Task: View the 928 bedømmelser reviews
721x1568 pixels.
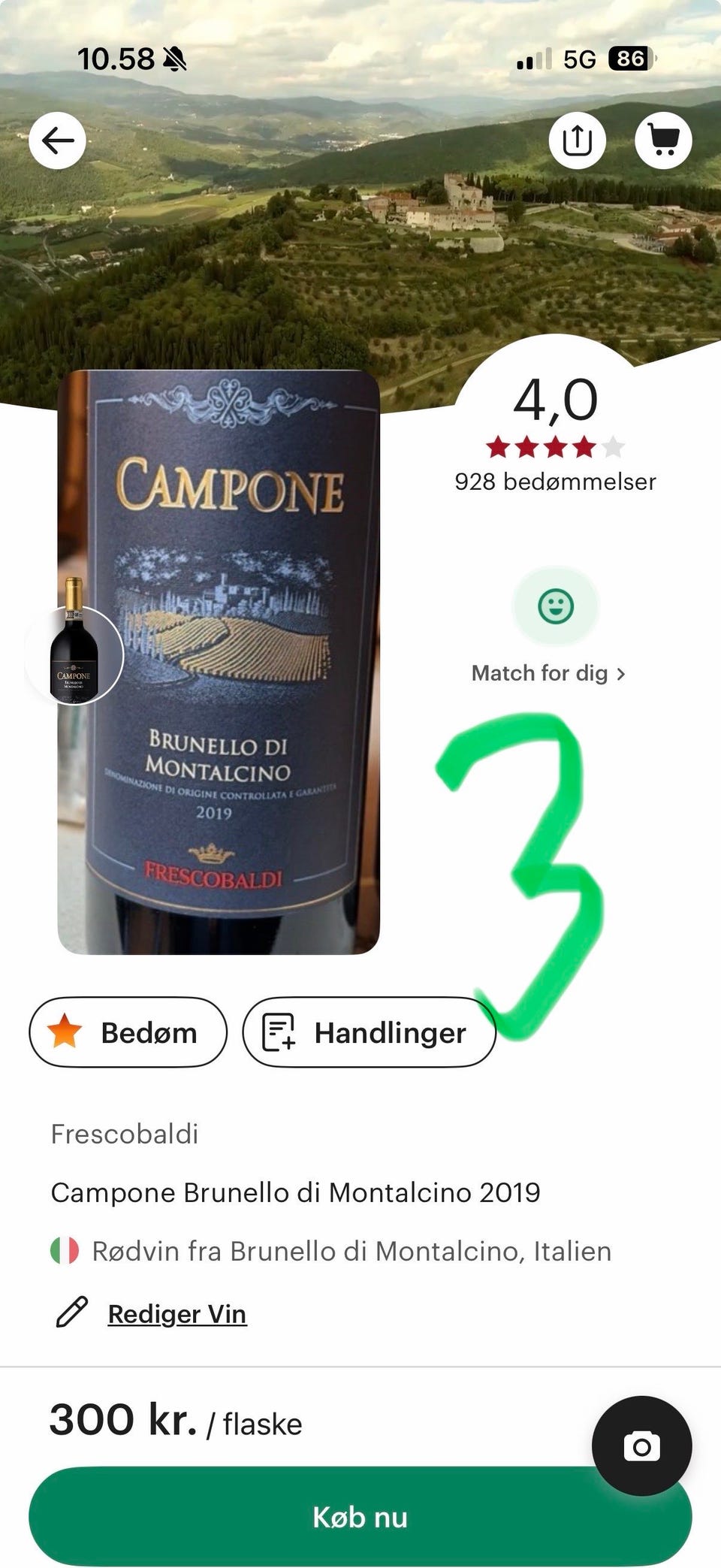Action: [555, 481]
